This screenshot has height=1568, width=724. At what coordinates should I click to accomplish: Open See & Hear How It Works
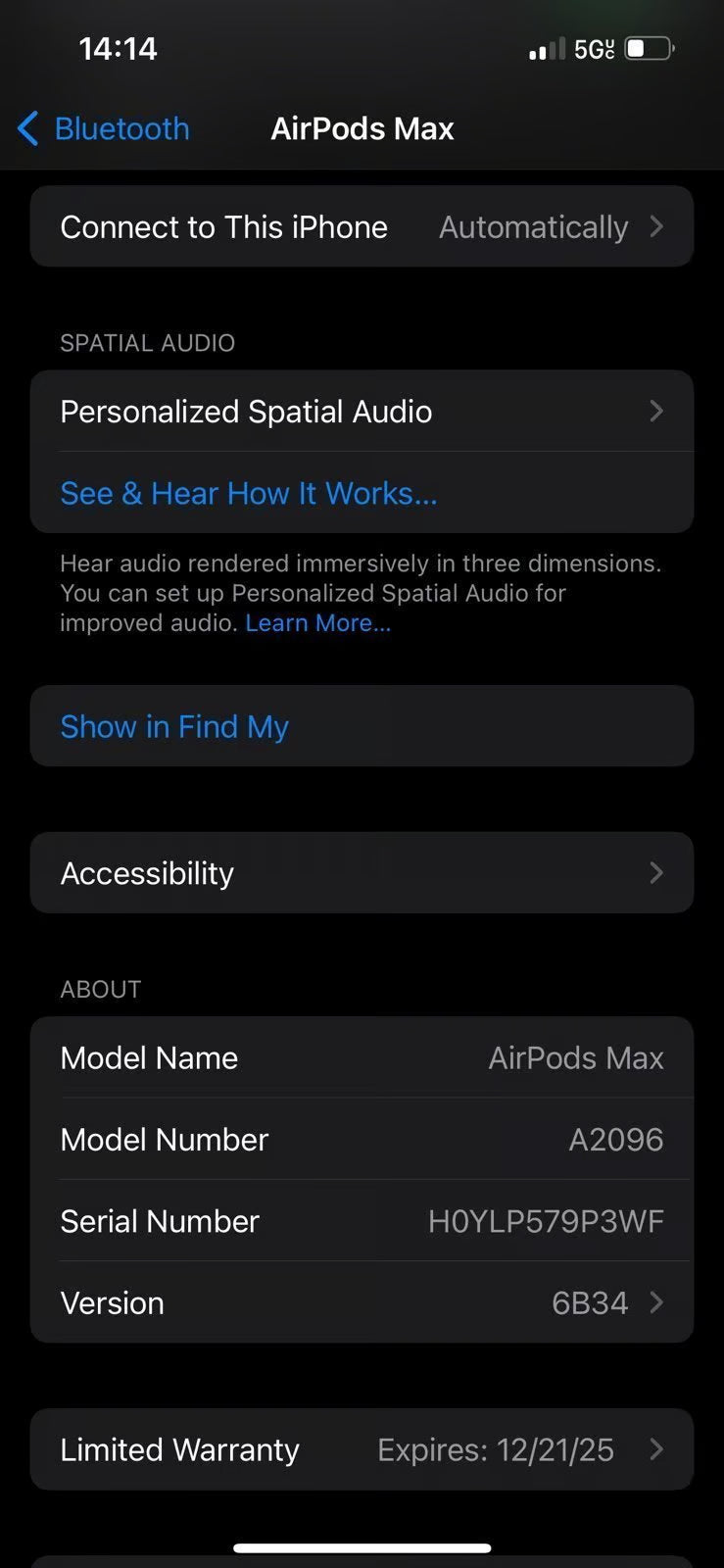[248, 493]
